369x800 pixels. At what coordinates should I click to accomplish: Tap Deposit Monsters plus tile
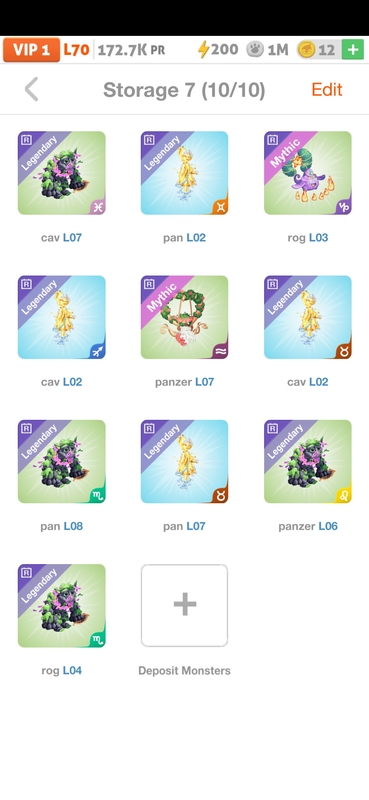click(185, 606)
